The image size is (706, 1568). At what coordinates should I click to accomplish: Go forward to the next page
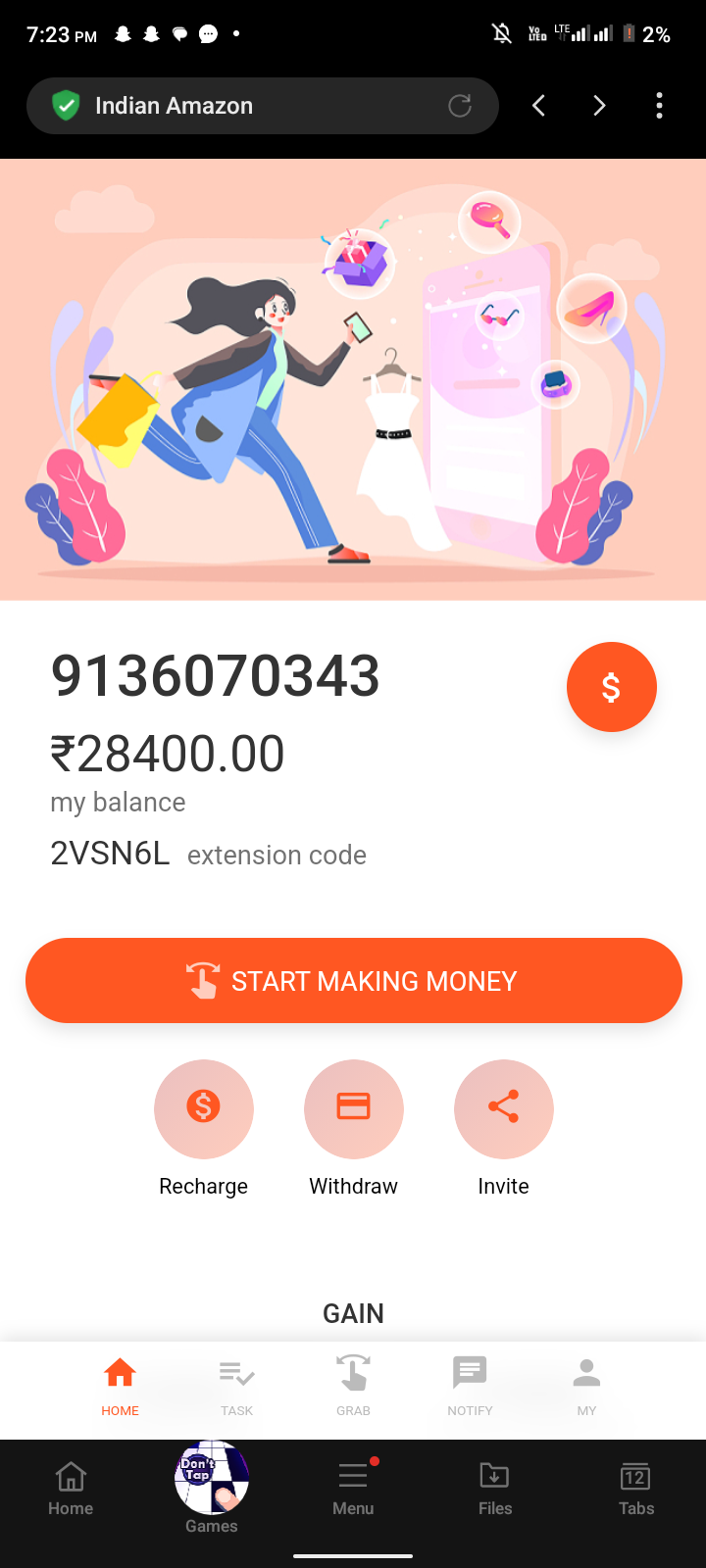[x=599, y=106]
